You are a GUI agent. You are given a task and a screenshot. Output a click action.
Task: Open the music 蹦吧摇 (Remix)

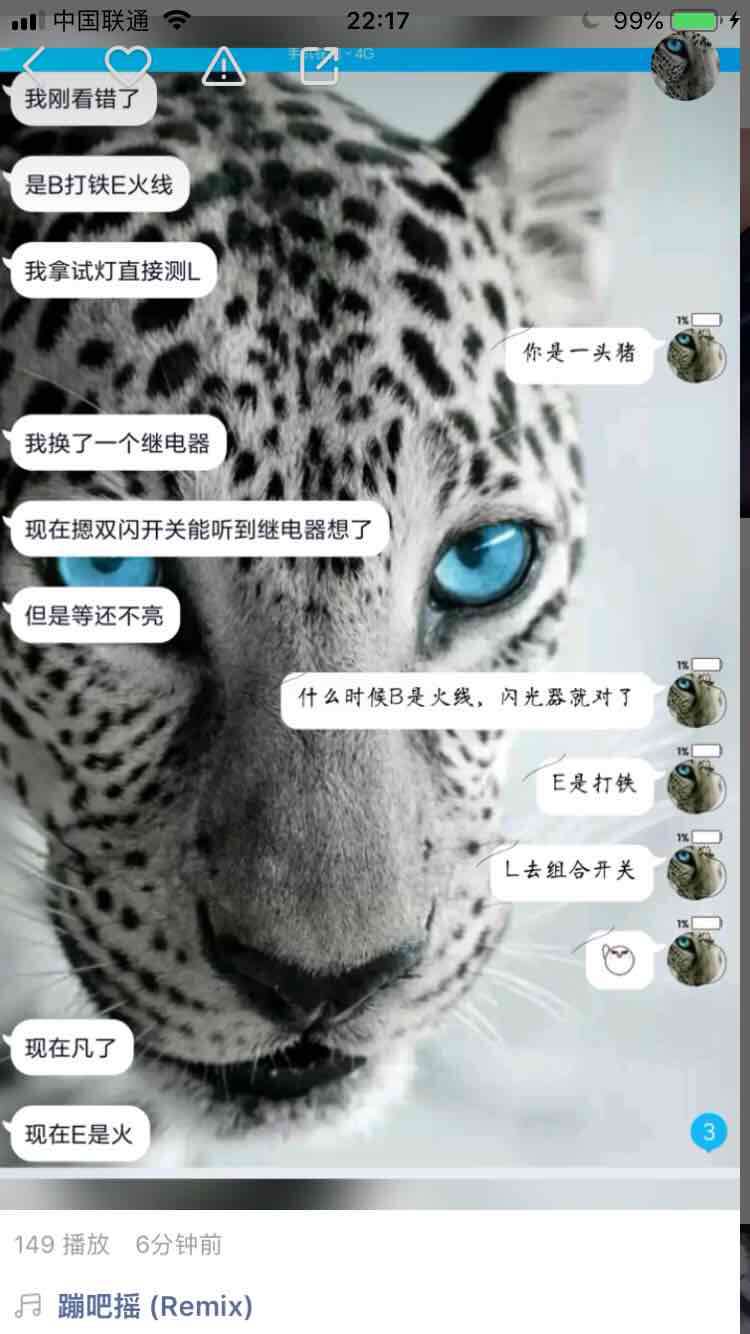coord(154,1306)
